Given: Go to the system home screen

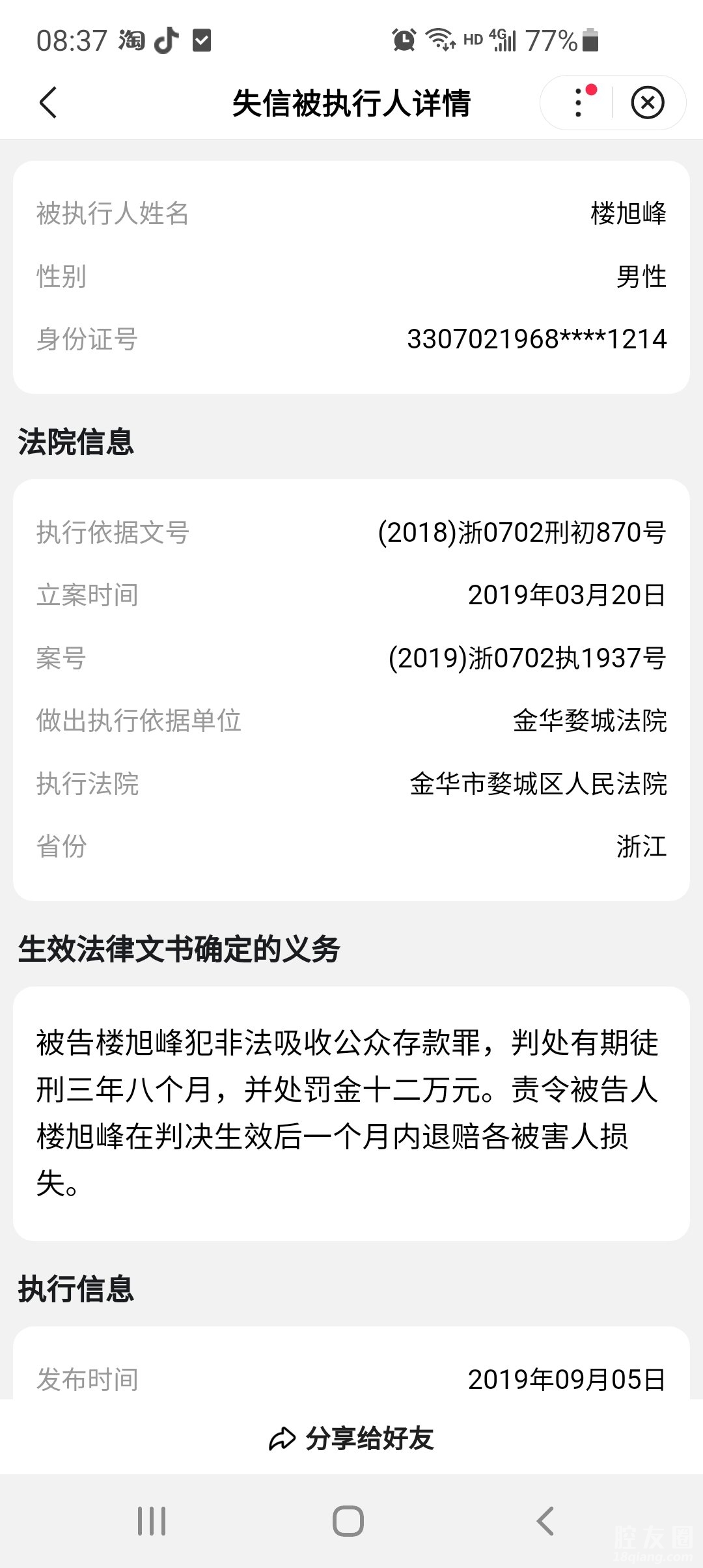Looking at the screenshot, I should pyautogui.click(x=348, y=1521).
